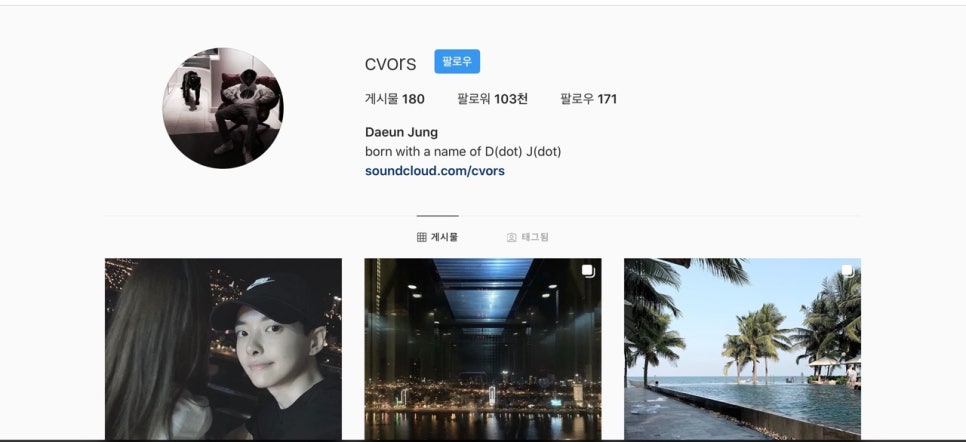The height and width of the screenshot is (442, 966).
Task: Open the palm trees pool post
Action: (x=742, y=349)
